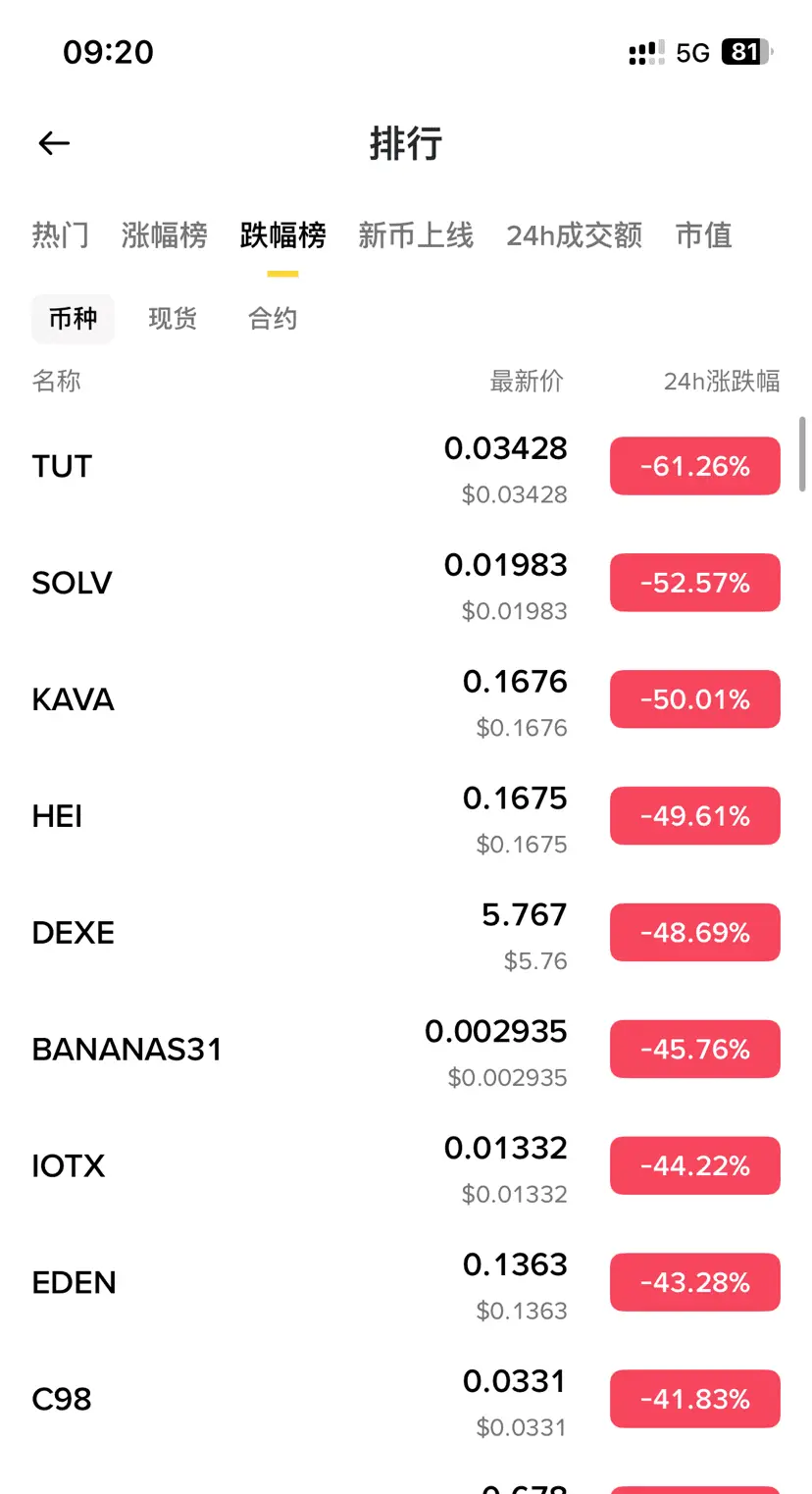Open the C98 coin row

pyautogui.click(x=294, y=1400)
